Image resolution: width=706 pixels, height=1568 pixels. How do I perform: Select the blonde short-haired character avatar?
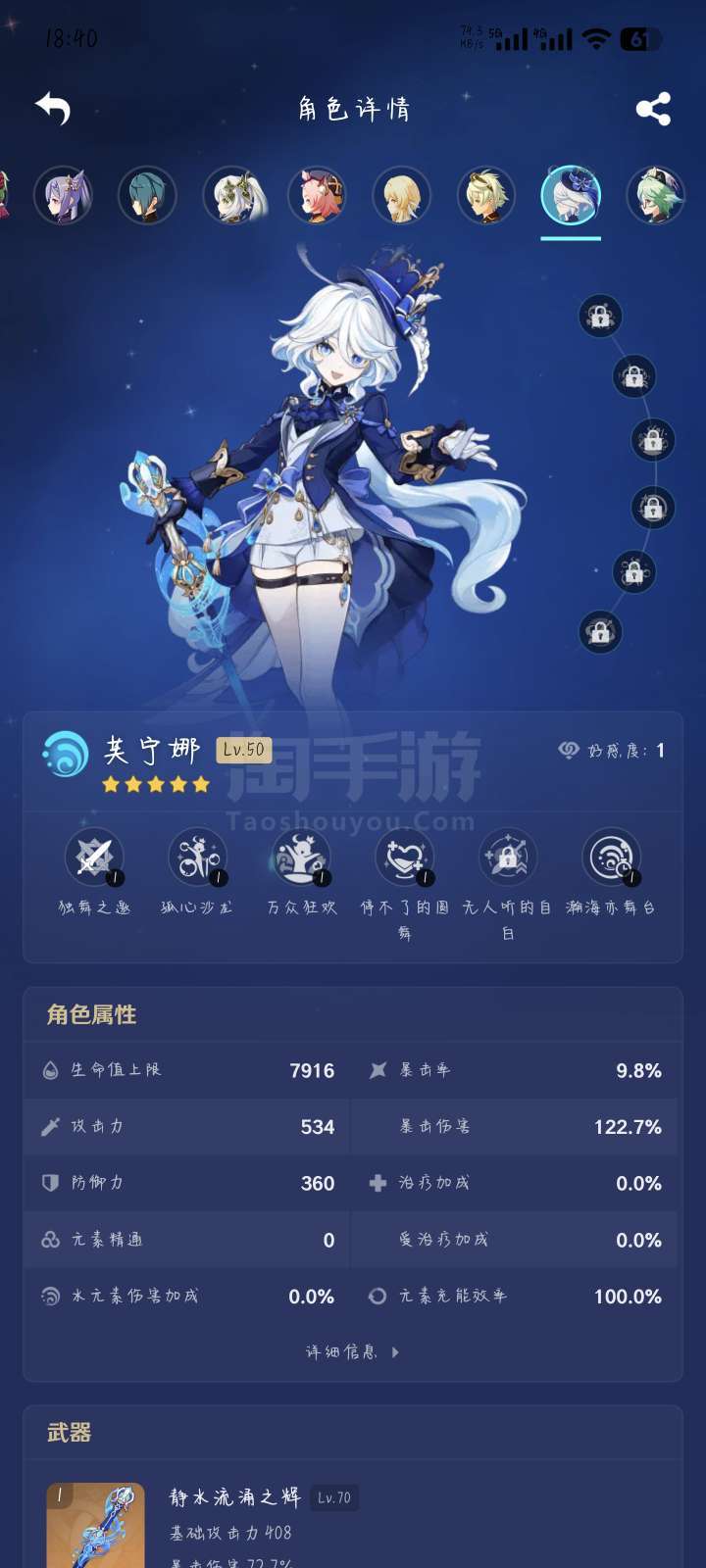pyautogui.click(x=486, y=195)
